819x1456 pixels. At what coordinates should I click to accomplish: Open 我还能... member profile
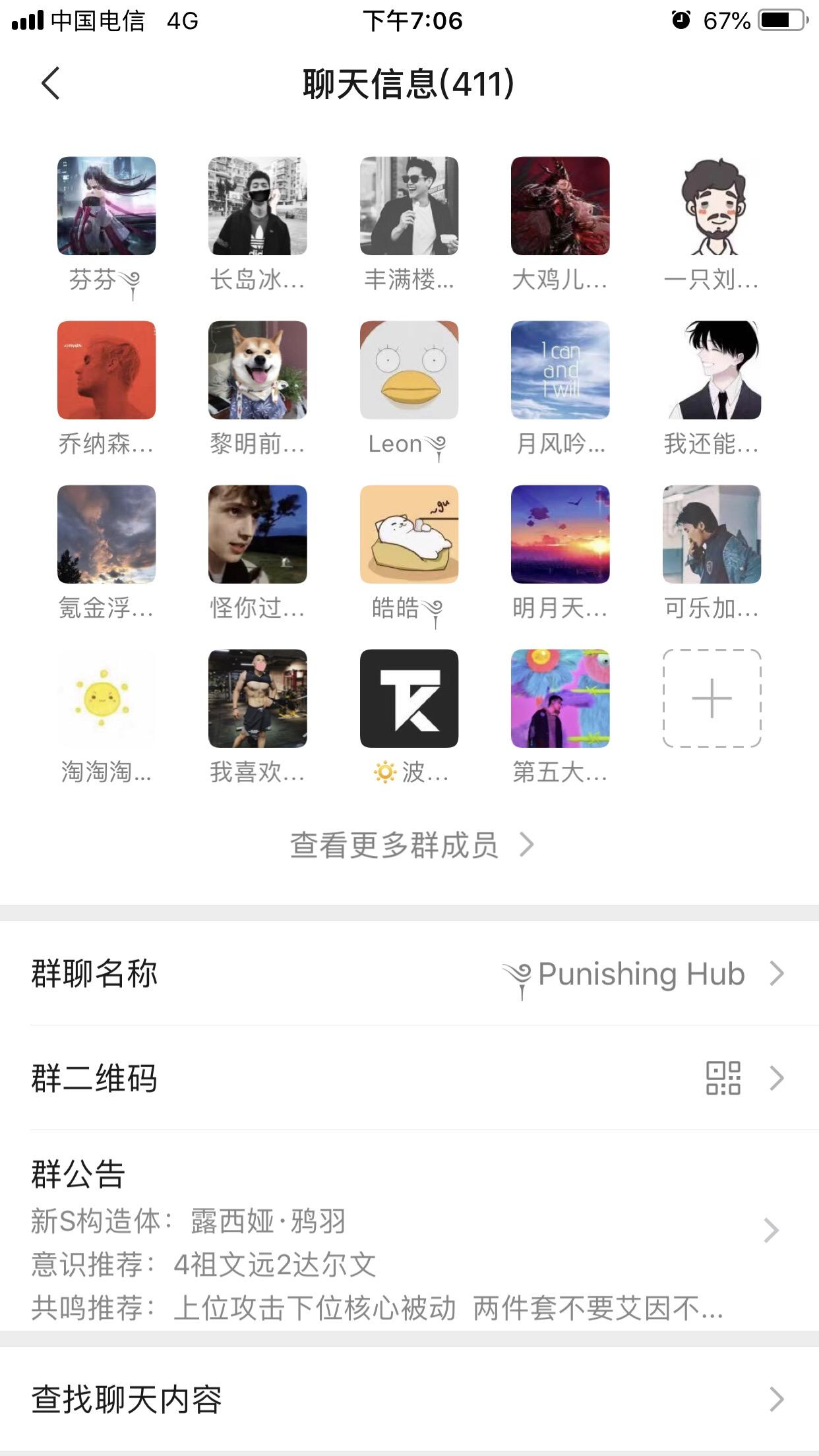(712, 370)
